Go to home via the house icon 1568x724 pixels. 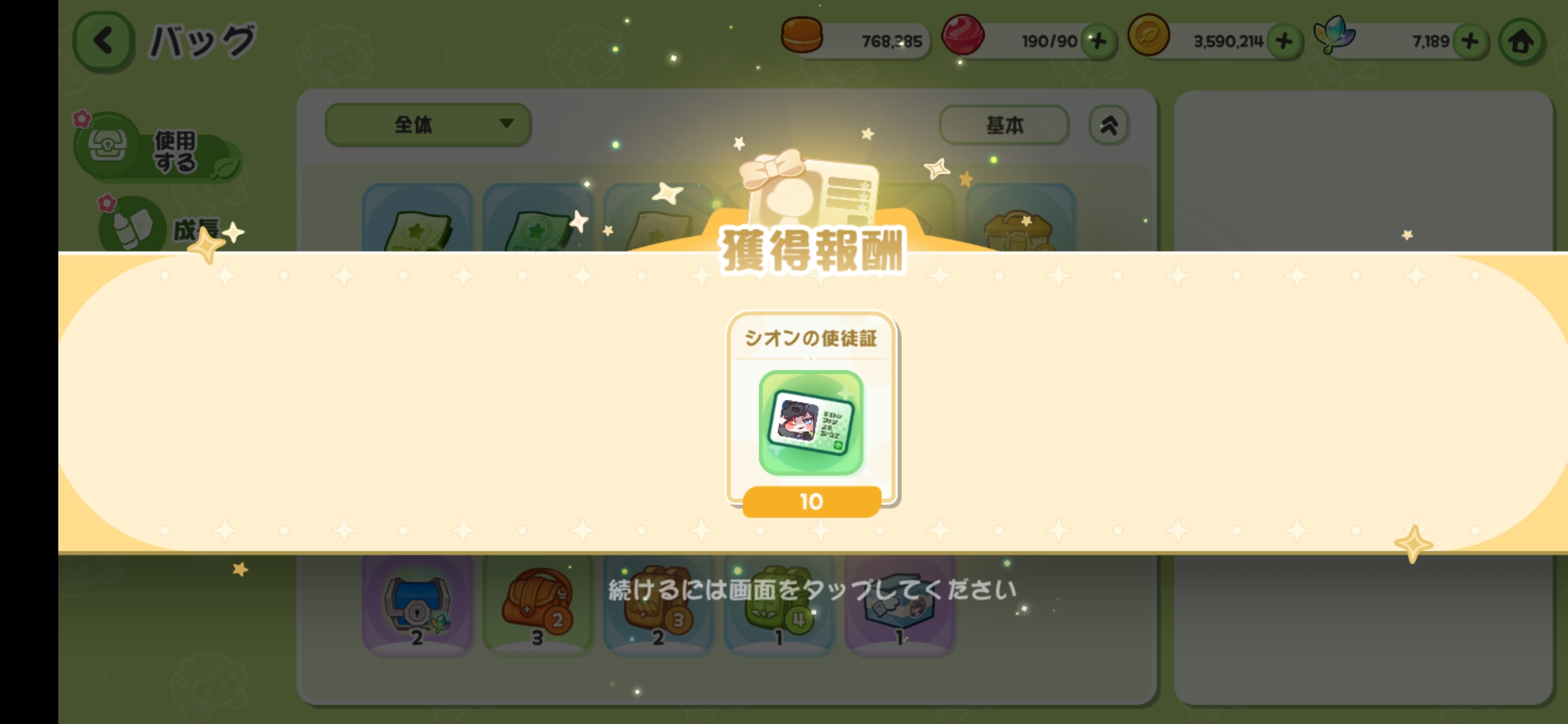click(x=1521, y=42)
